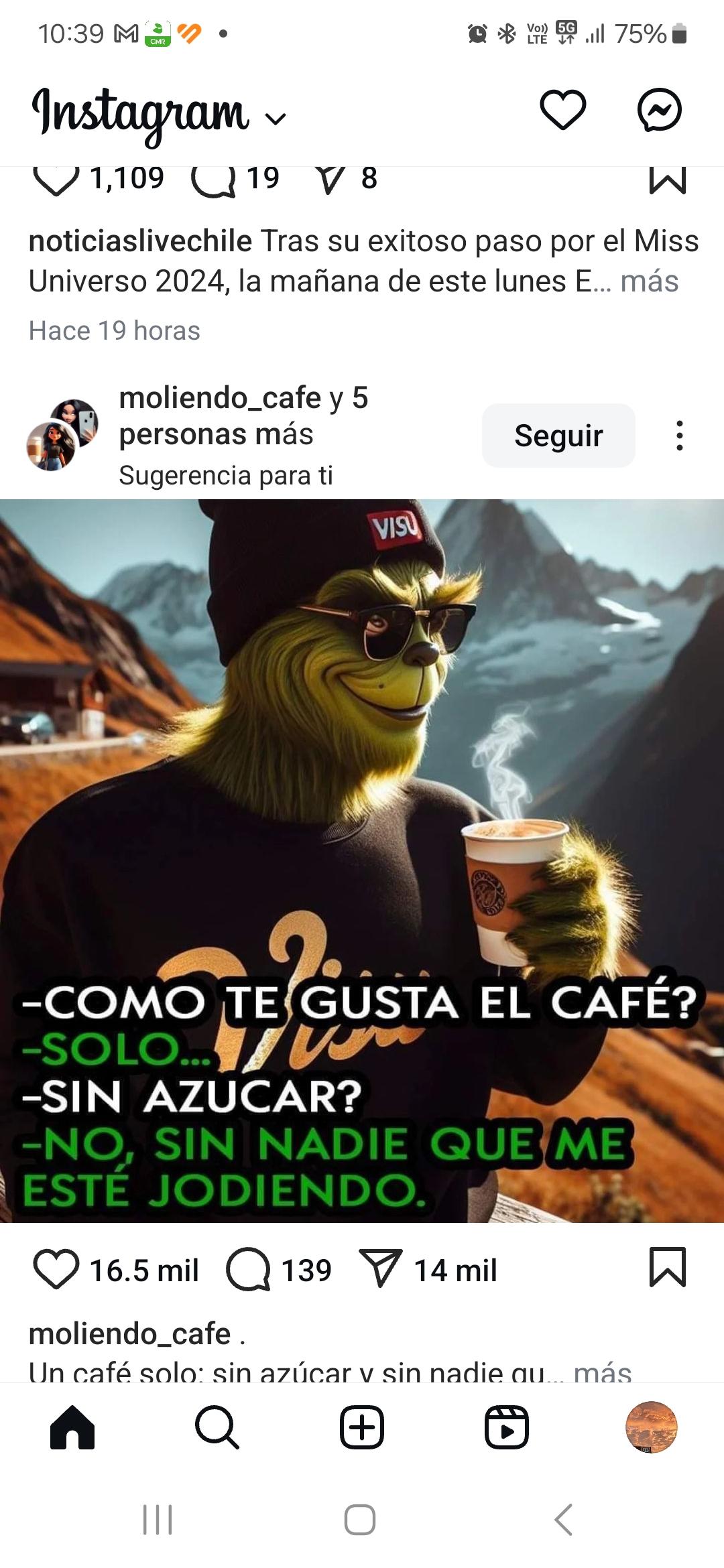
Task: Save the moliendo_cafe post to bookmarks
Action: [667, 1268]
